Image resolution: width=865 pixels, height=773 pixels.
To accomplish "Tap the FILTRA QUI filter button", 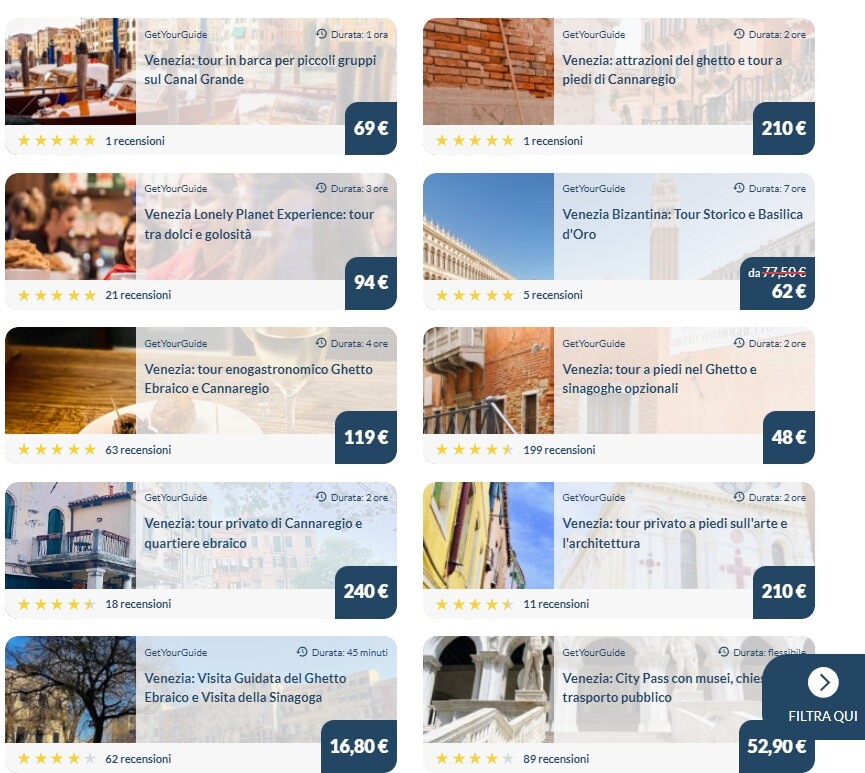I will (x=822, y=697).
